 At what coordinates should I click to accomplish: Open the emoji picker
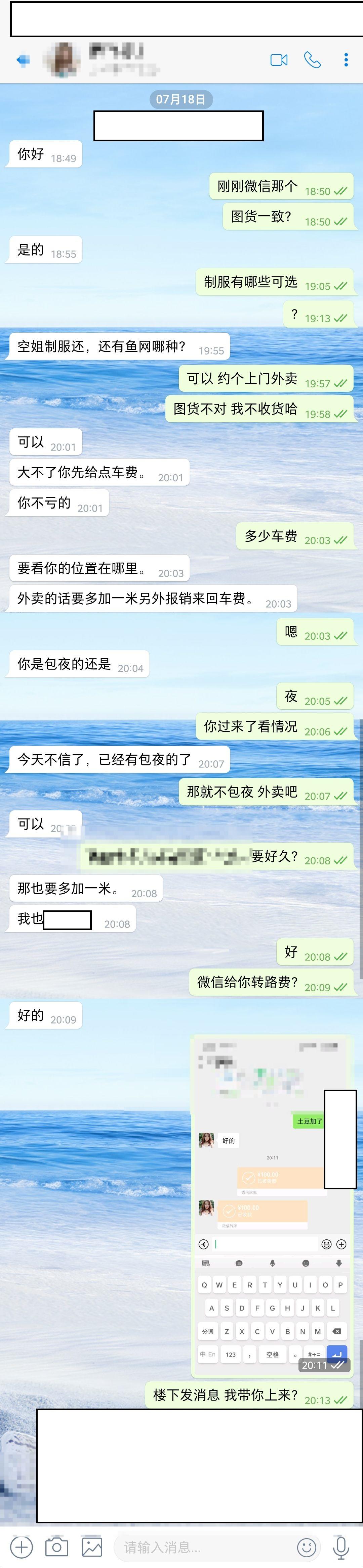coord(306,1547)
